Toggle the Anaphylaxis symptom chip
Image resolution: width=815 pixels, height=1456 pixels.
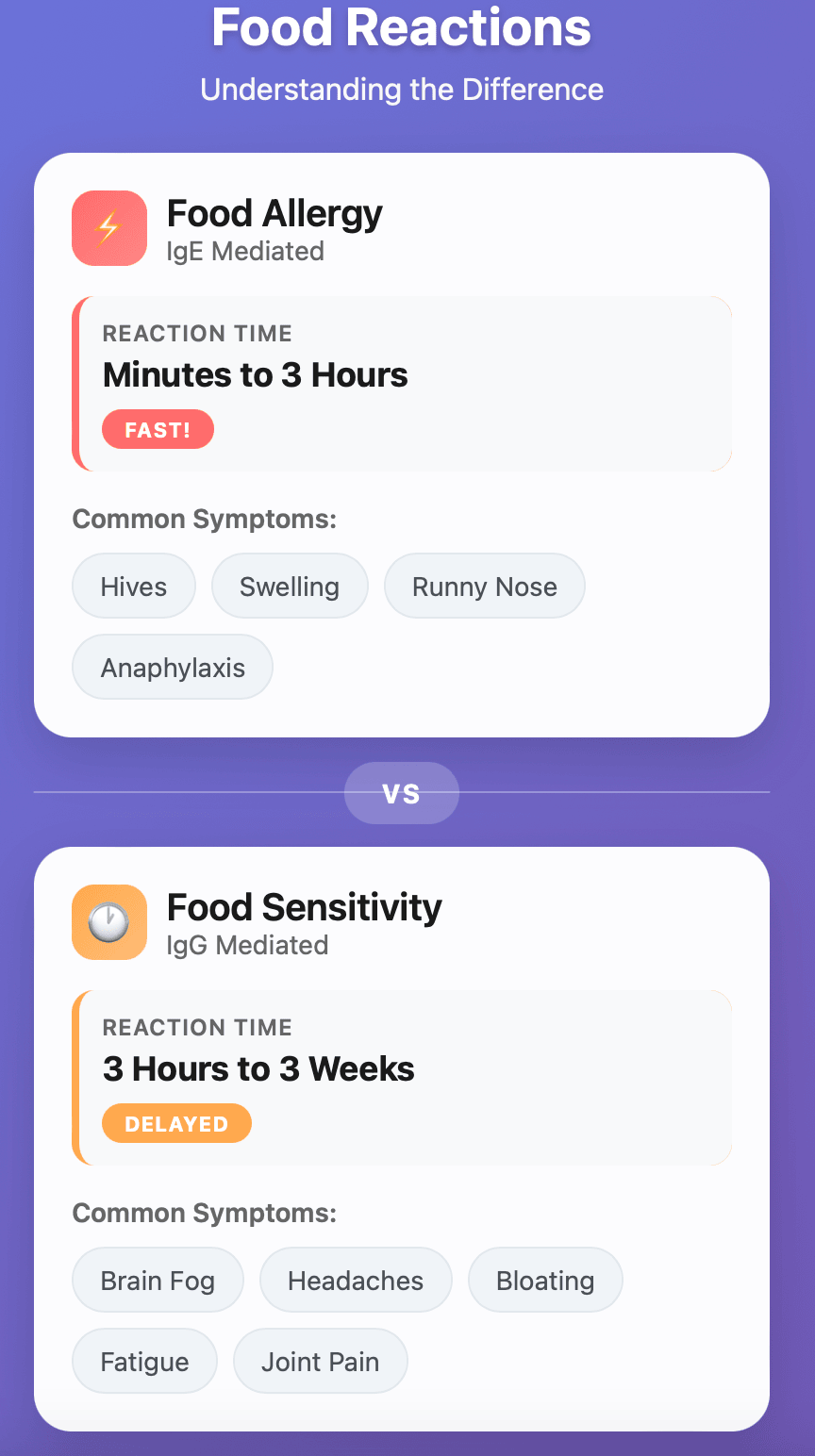[172, 667]
